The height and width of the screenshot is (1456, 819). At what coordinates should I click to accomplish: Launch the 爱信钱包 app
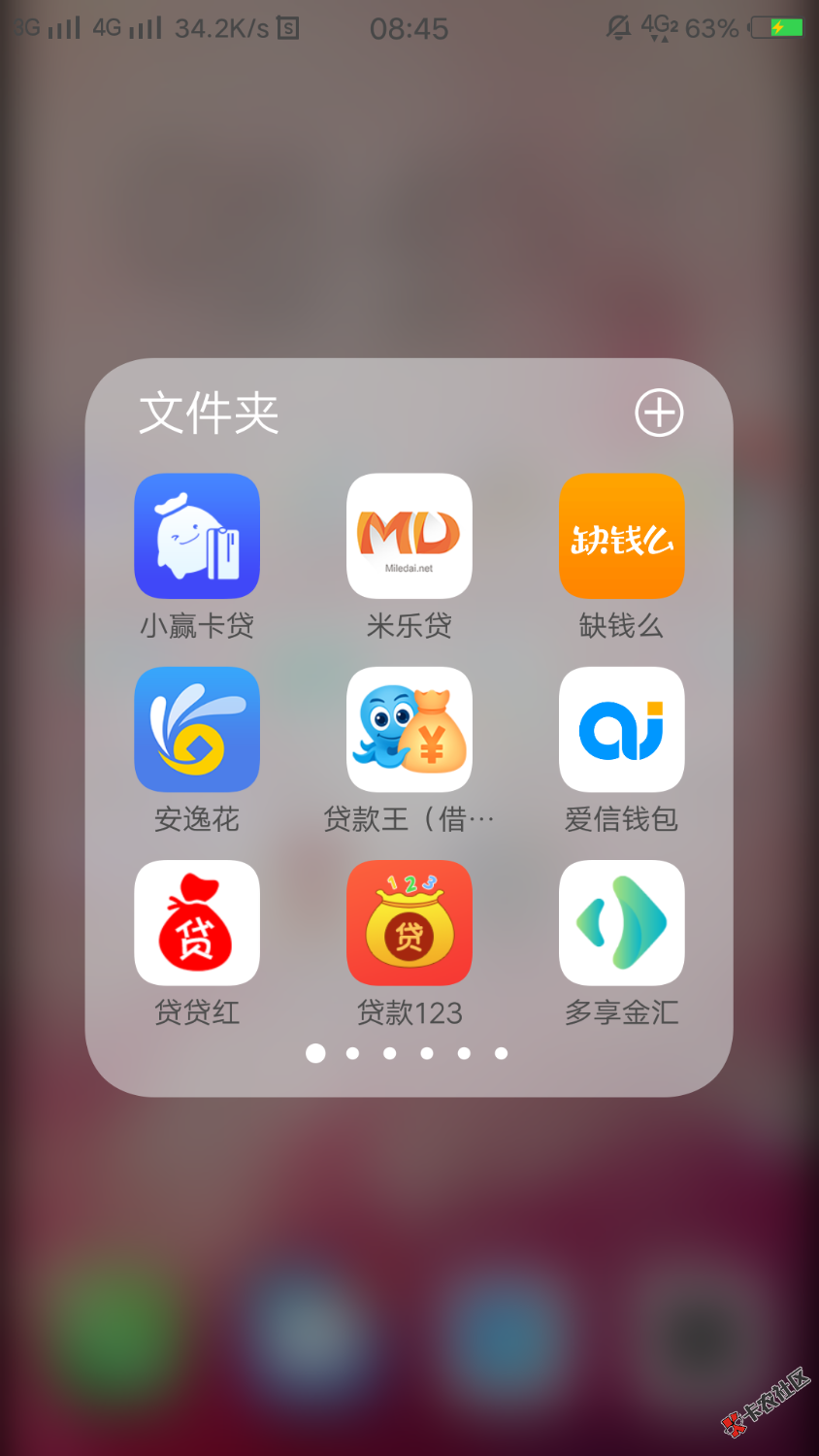point(621,729)
